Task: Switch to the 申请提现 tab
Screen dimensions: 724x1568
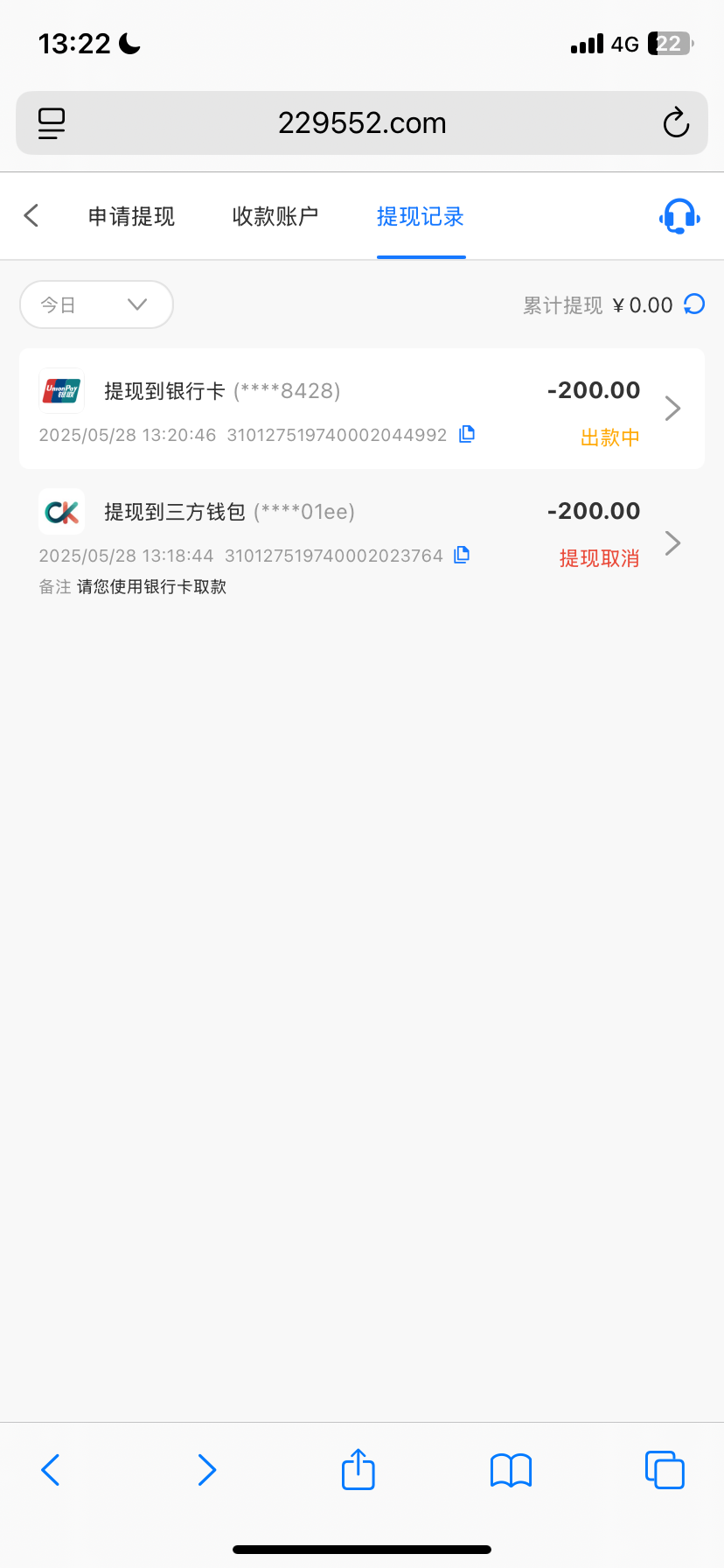Action: 131,216
